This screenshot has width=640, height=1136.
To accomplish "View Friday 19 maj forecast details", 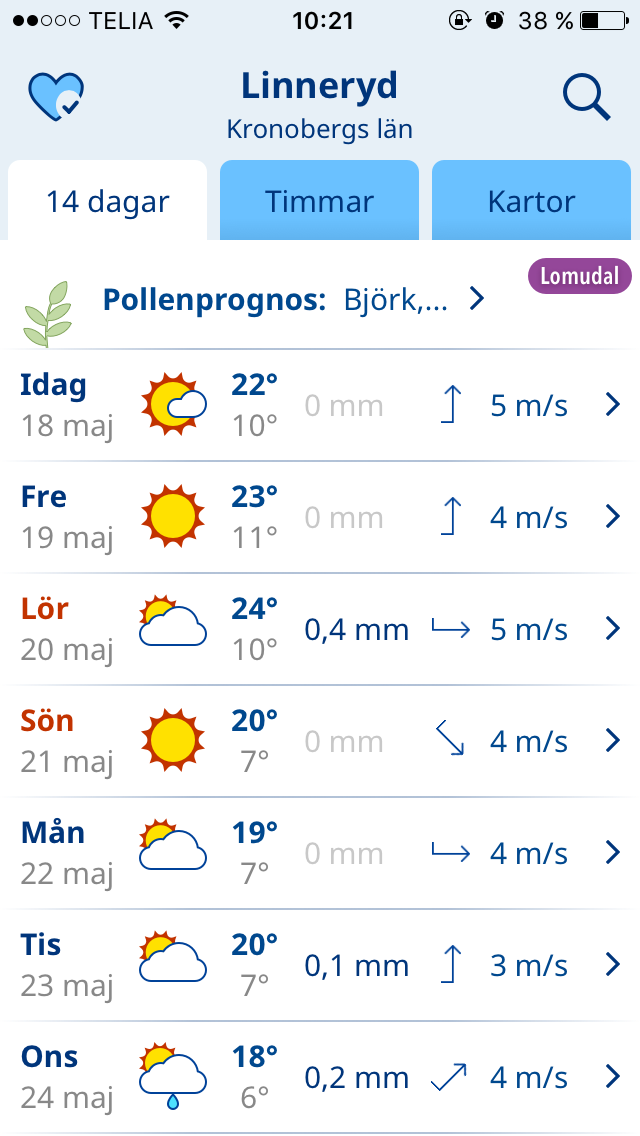I will click(320, 518).
